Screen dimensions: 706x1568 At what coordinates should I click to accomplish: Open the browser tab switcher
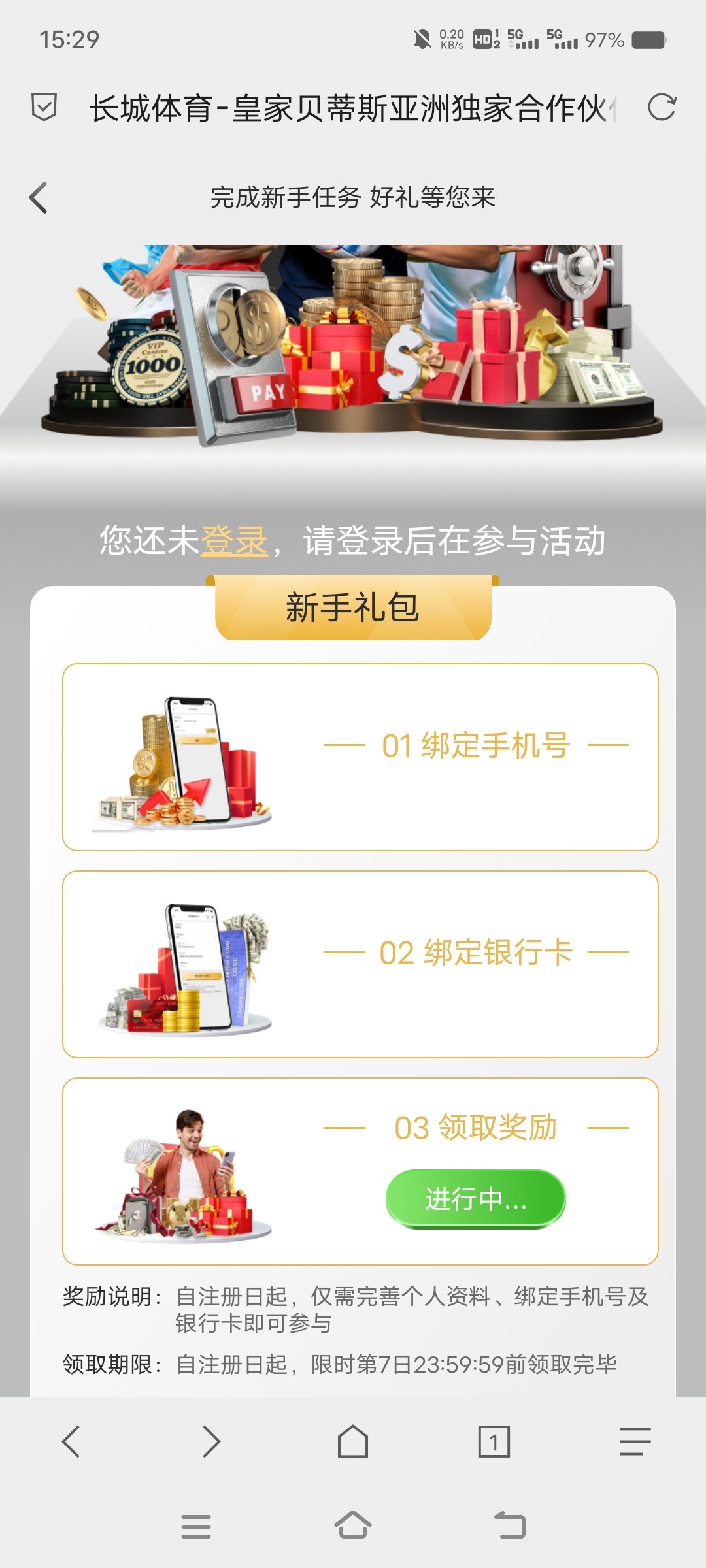tap(494, 1441)
